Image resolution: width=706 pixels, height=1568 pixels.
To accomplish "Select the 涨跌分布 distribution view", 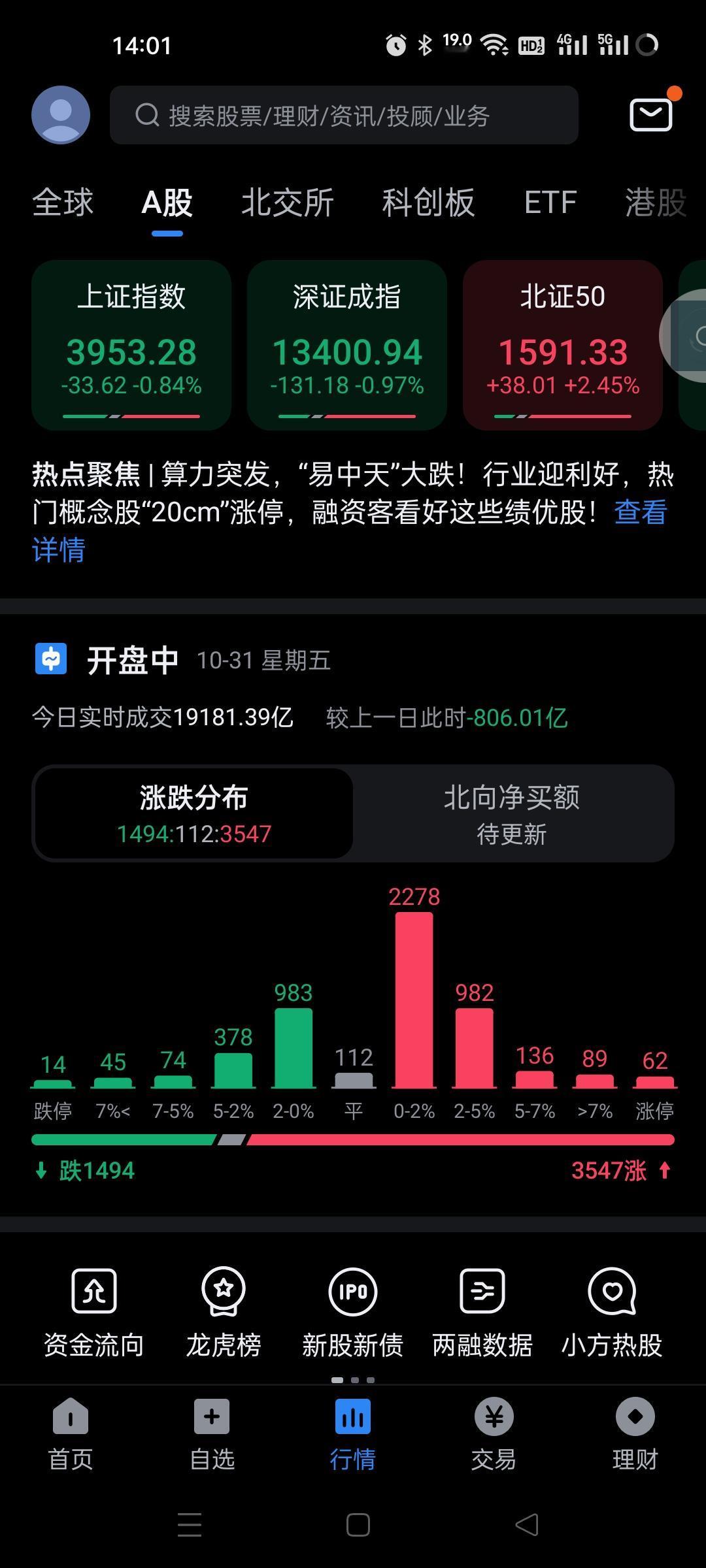I will (194, 812).
